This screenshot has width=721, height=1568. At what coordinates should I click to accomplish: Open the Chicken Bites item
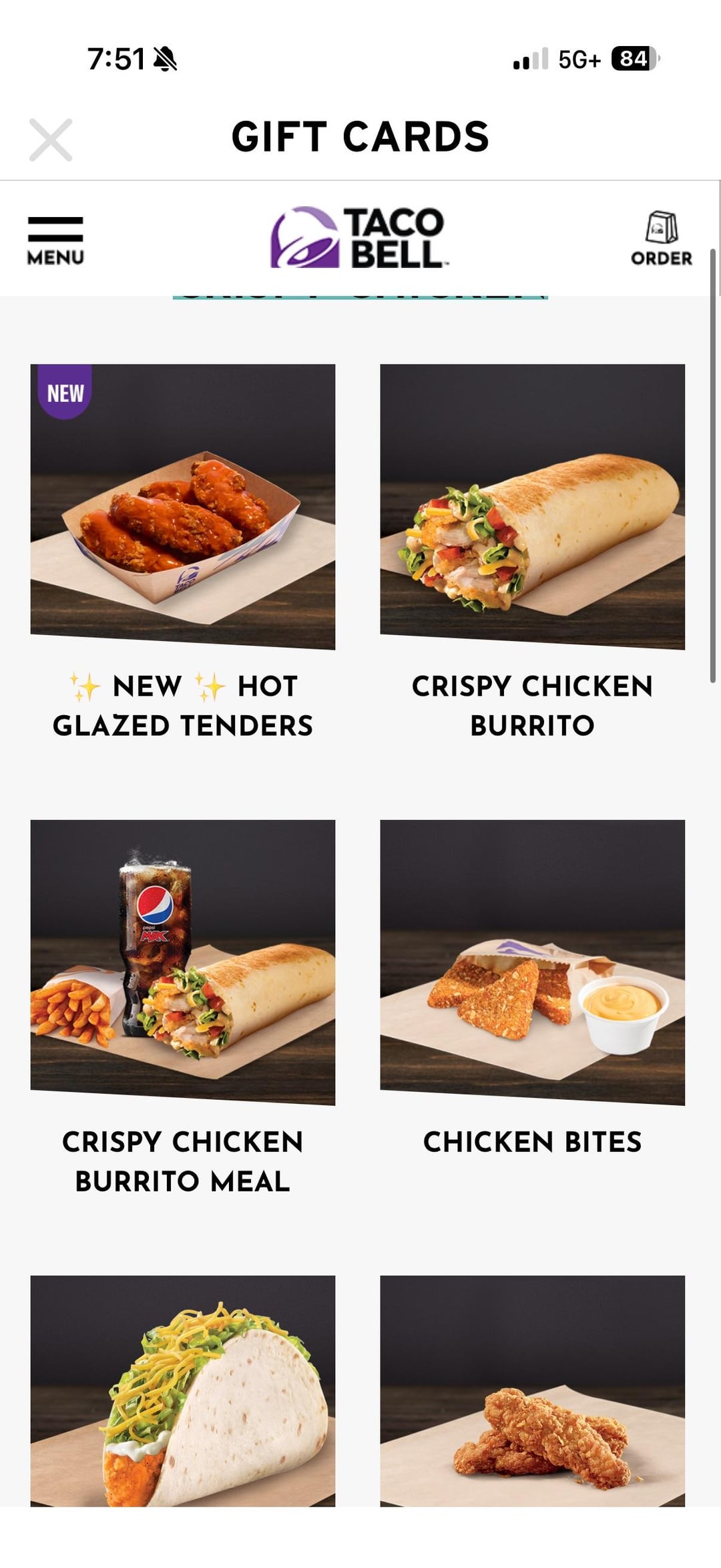[x=532, y=962]
